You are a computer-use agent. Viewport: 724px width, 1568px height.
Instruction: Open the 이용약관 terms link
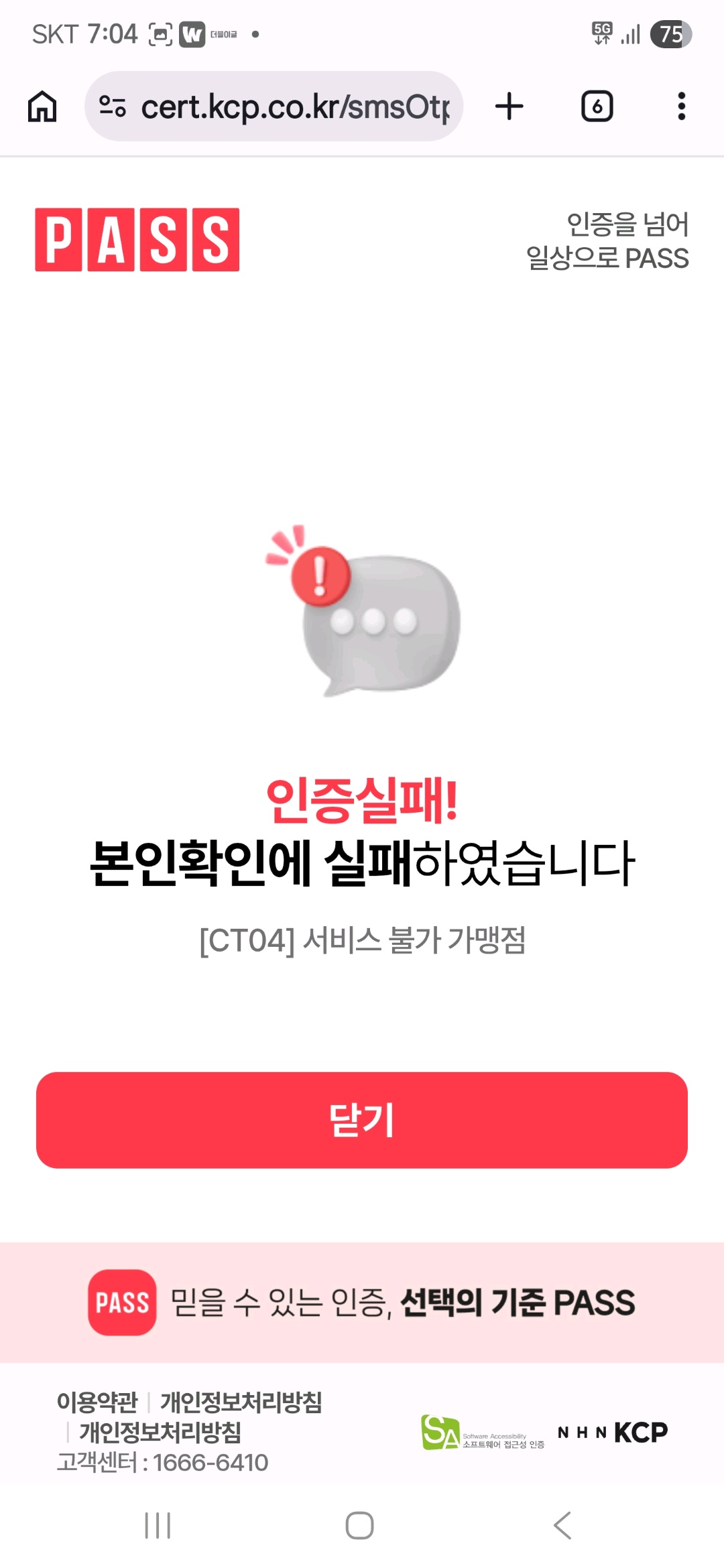[97, 1402]
